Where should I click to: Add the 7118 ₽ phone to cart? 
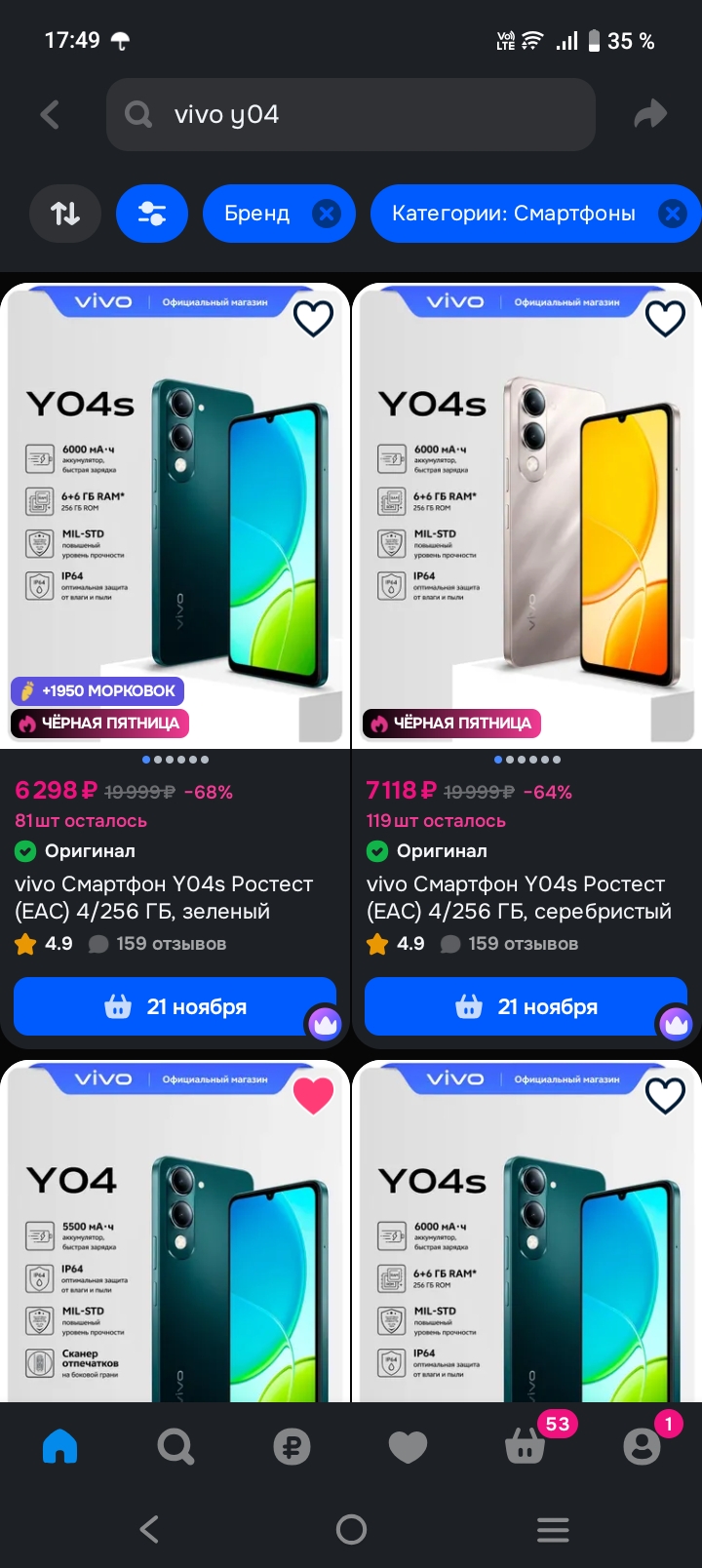(526, 1006)
